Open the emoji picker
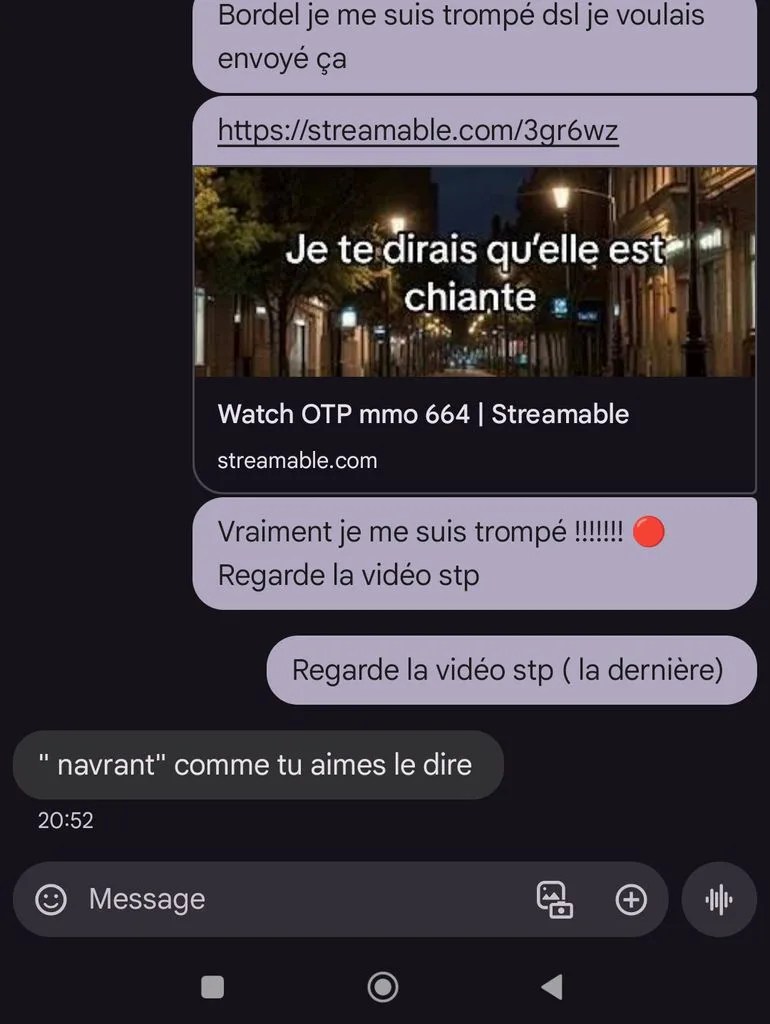The image size is (770, 1024). coord(51,899)
